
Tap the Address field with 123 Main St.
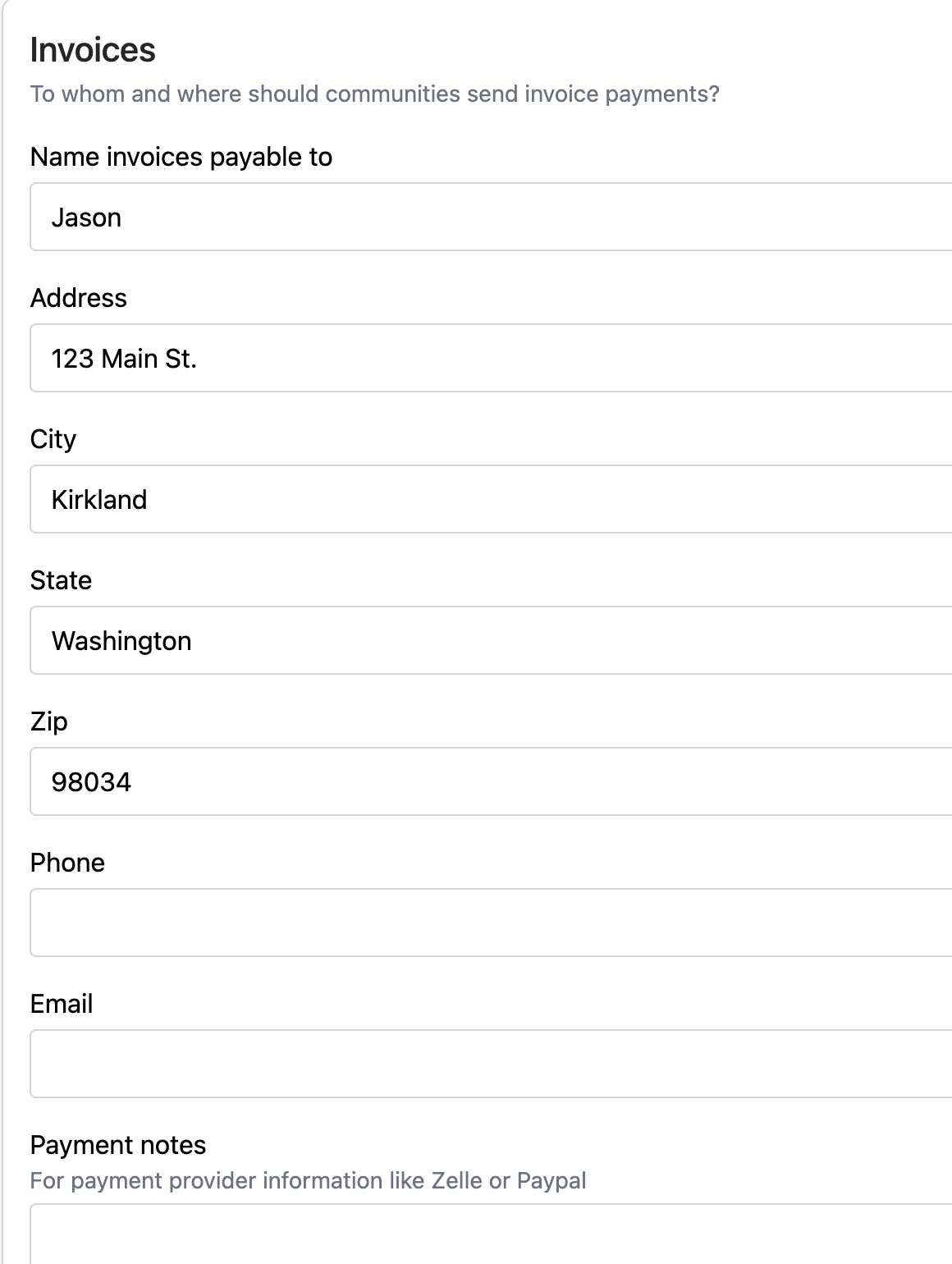coord(491,359)
